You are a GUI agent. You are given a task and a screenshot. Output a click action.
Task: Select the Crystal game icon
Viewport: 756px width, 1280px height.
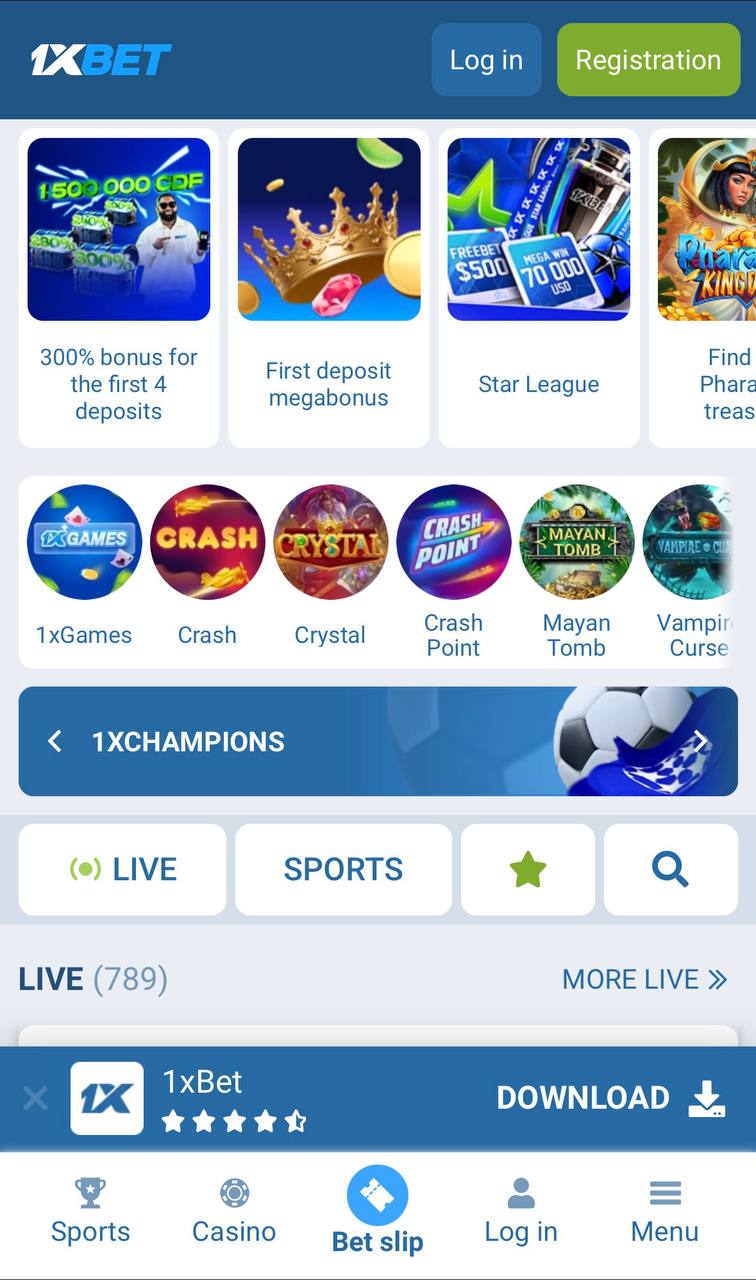(x=331, y=542)
